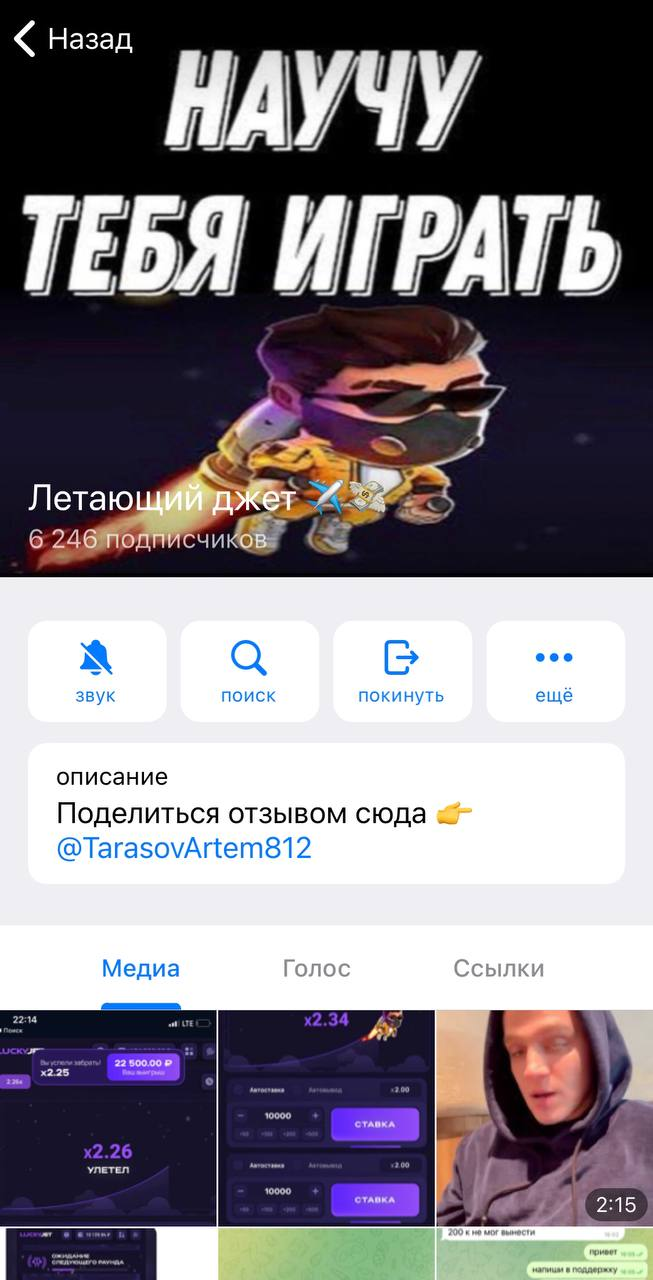Play the 2:15 video thumbnail

[544, 1118]
